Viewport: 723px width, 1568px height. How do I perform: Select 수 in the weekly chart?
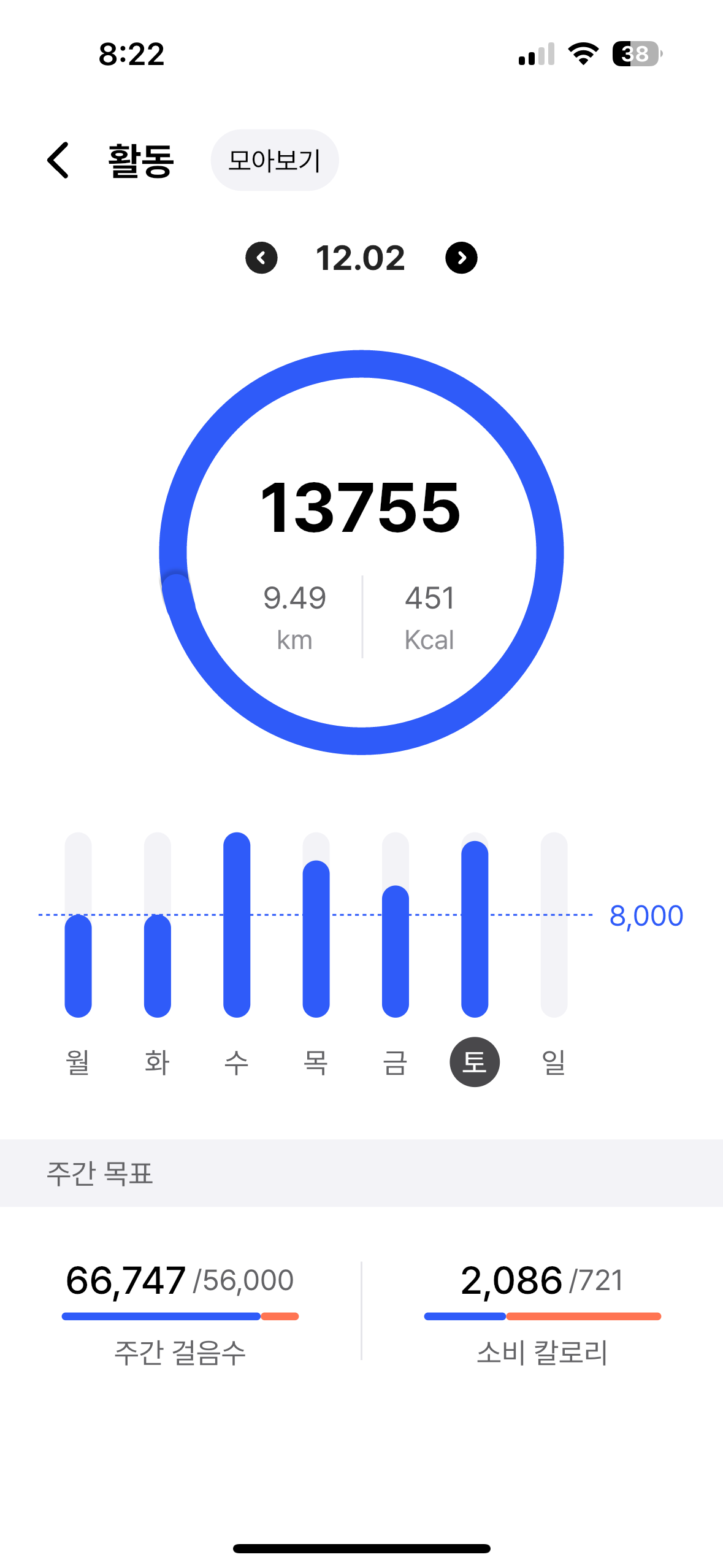click(237, 1061)
